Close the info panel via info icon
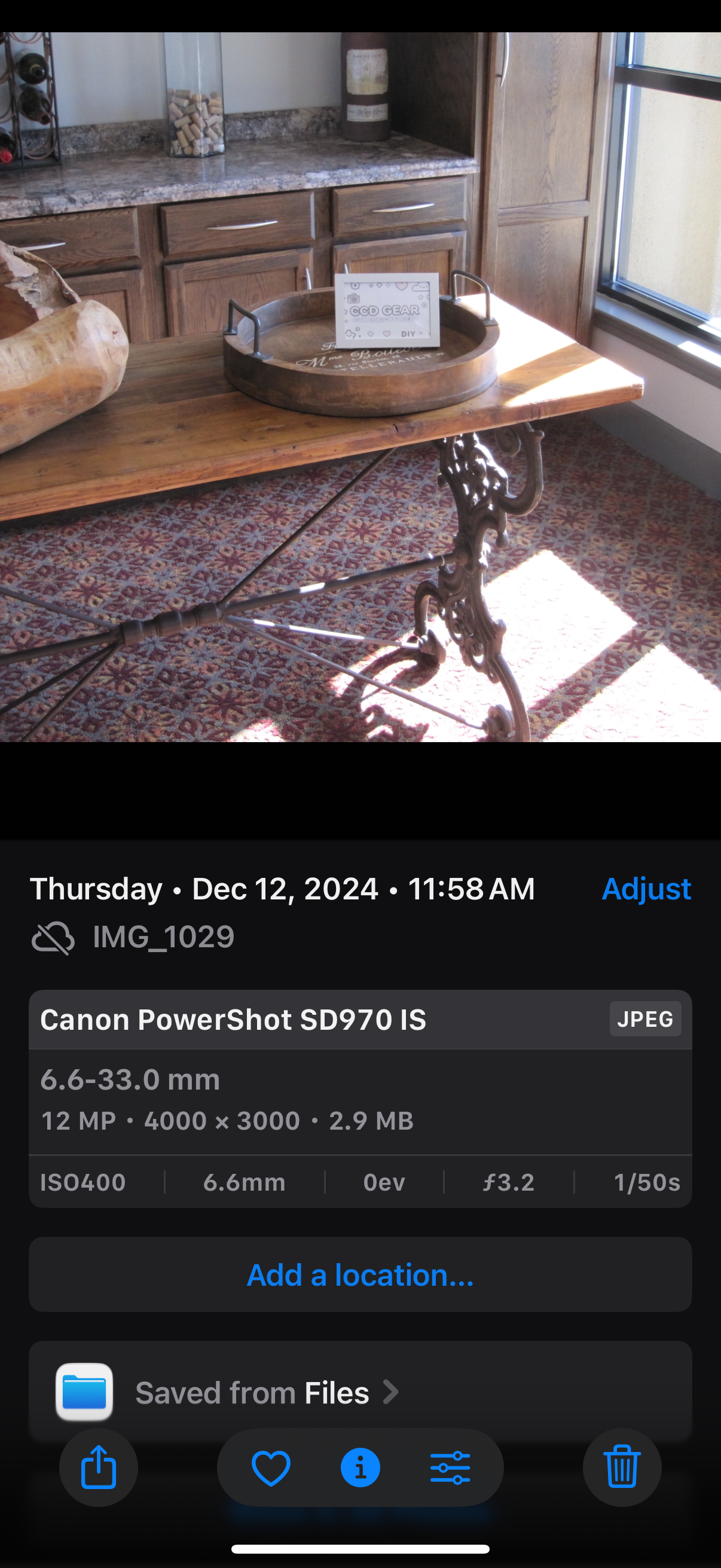721x1568 pixels. click(x=360, y=1467)
